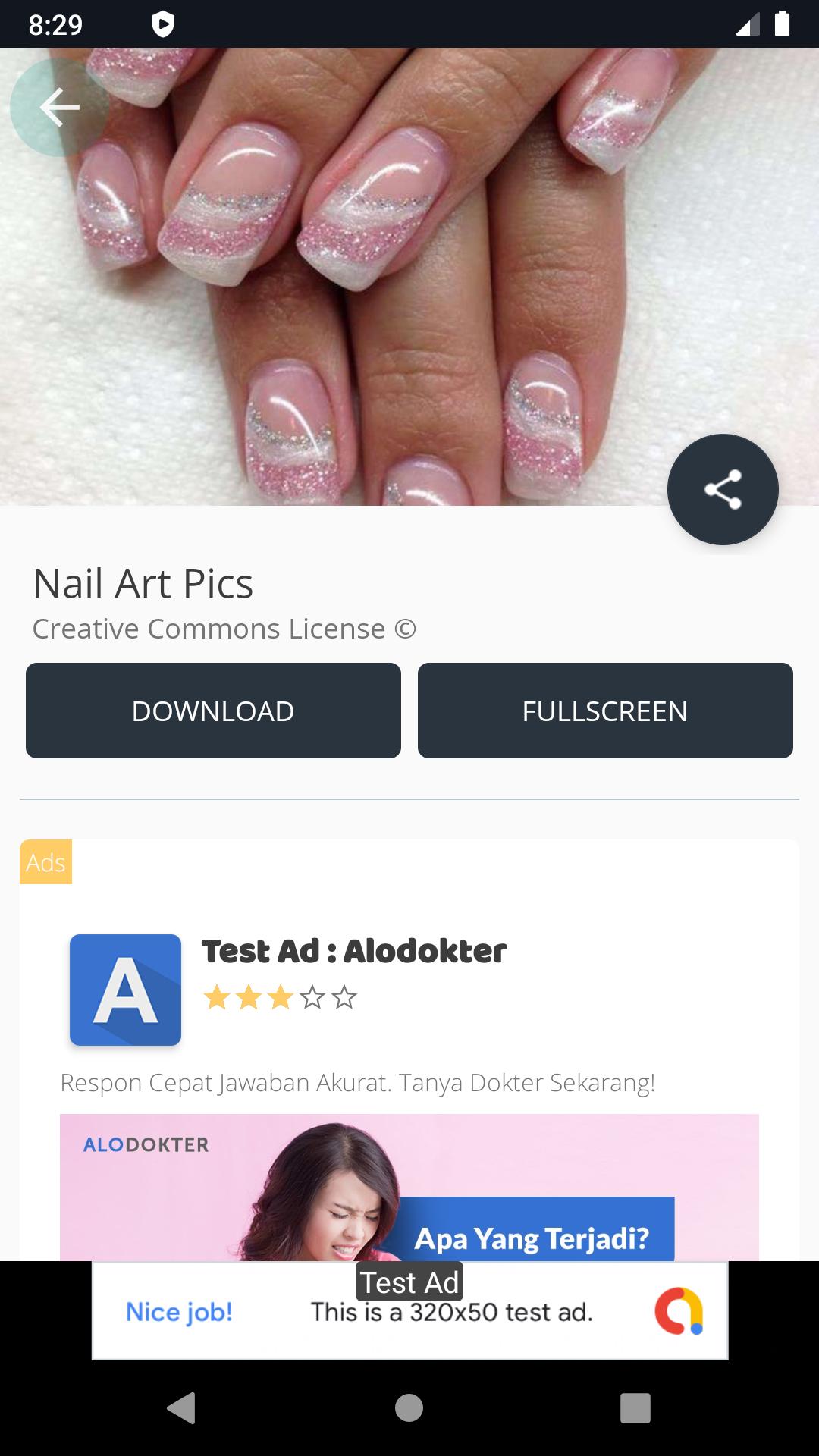Download the Nail Art picture

pos(213,710)
